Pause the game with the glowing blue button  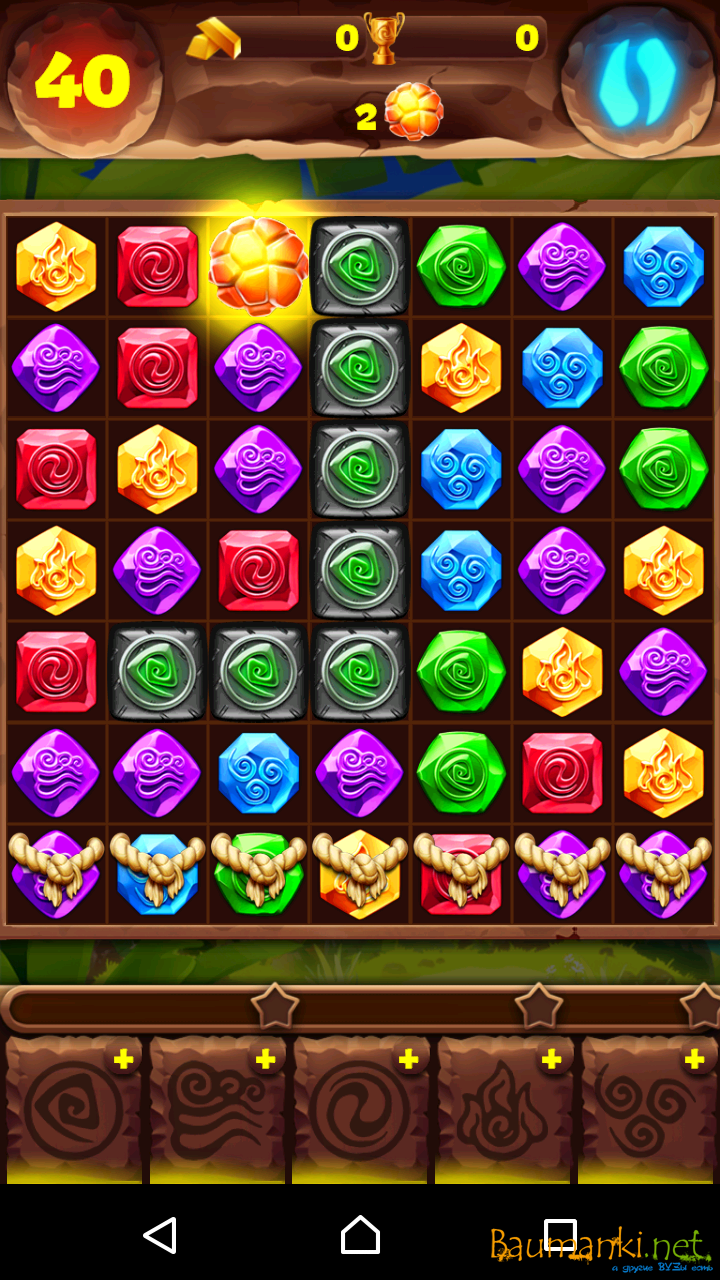[x=637, y=80]
